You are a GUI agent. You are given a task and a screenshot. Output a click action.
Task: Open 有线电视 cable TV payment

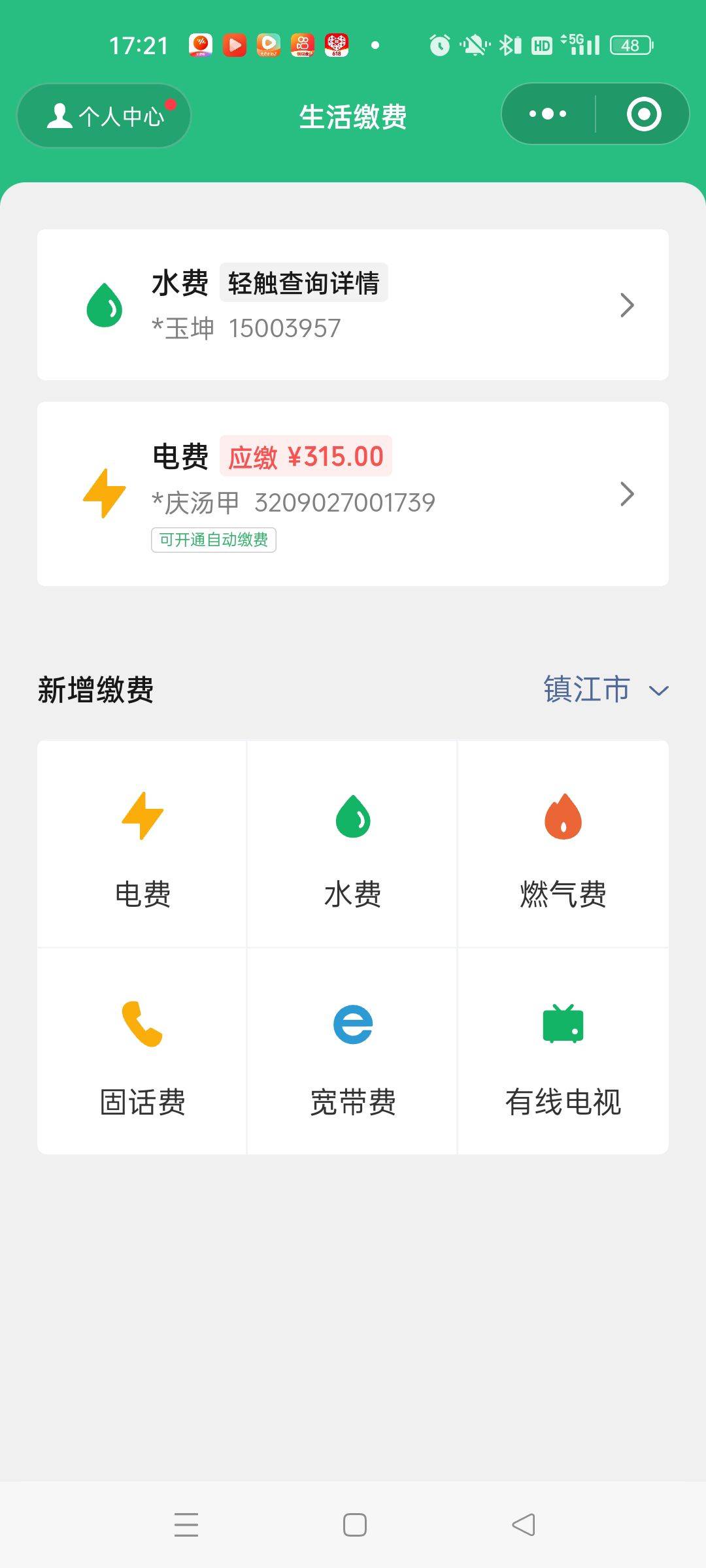tap(563, 1051)
